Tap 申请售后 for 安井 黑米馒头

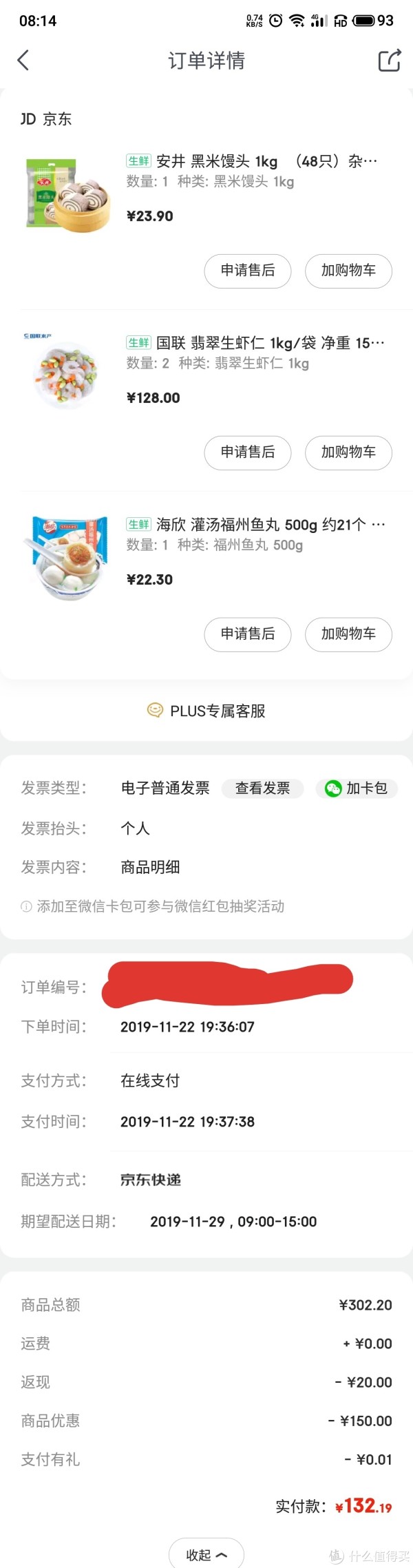click(248, 271)
